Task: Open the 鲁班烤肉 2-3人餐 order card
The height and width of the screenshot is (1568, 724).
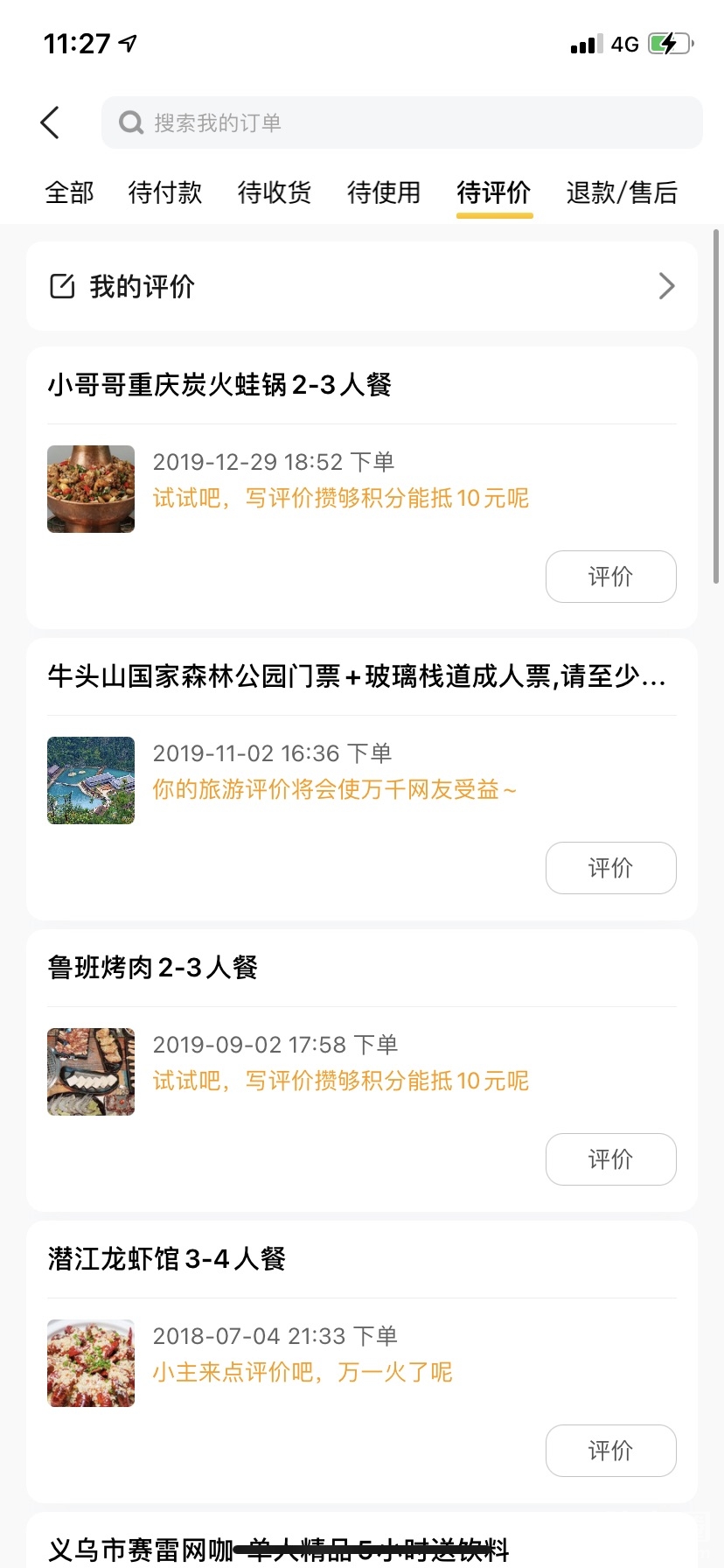Action: pyautogui.click(x=262, y=968)
